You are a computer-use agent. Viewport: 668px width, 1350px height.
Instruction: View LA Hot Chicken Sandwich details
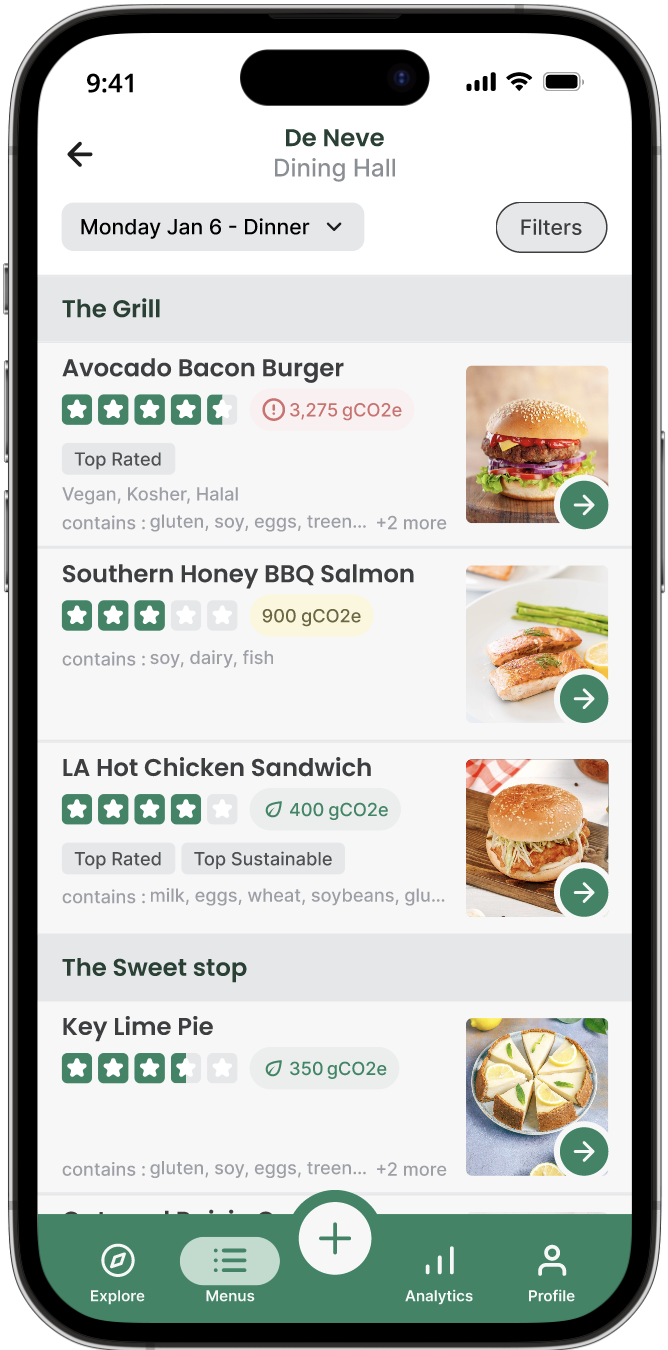click(217, 768)
